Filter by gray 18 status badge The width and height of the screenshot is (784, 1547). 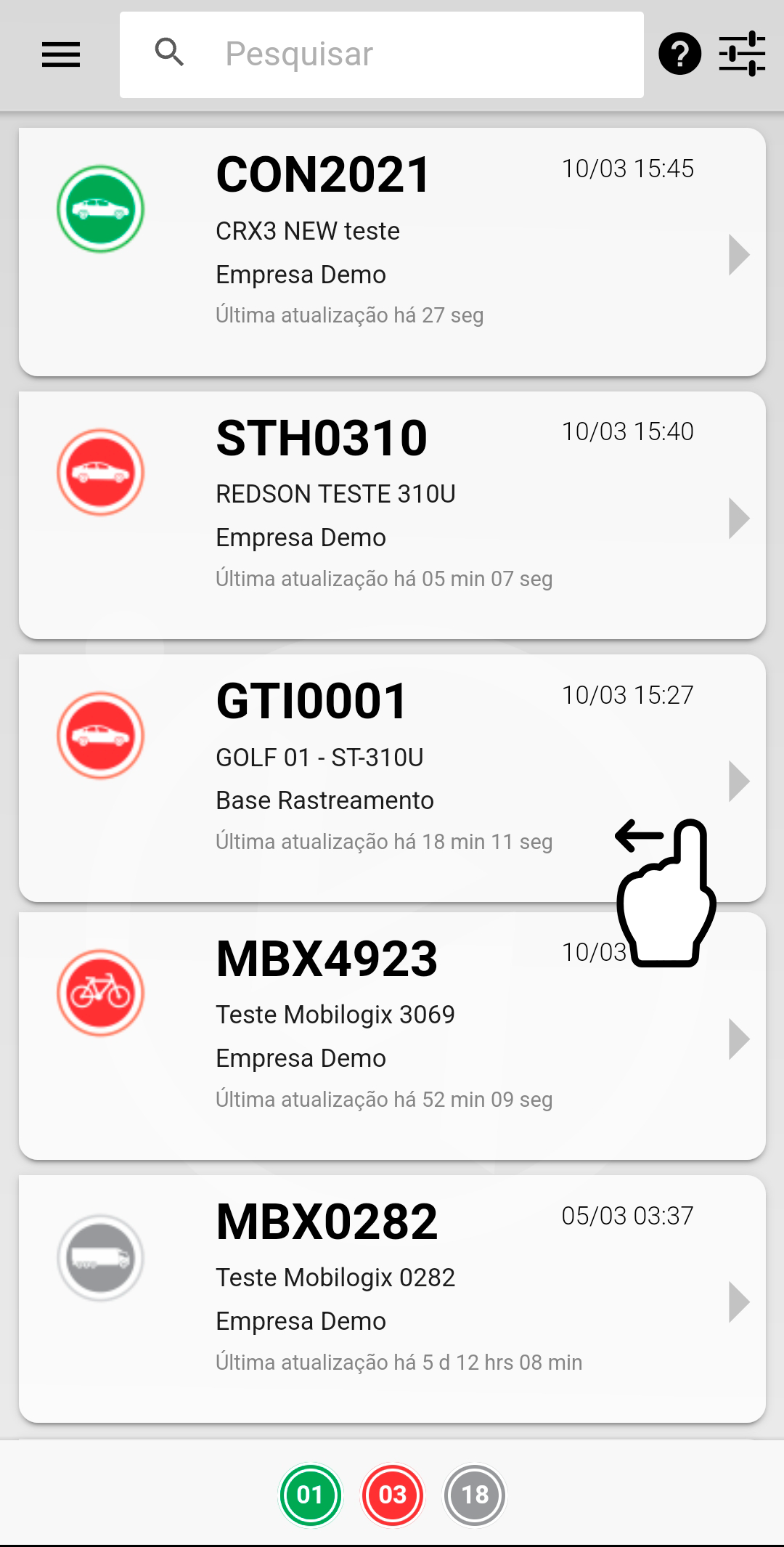click(475, 1495)
